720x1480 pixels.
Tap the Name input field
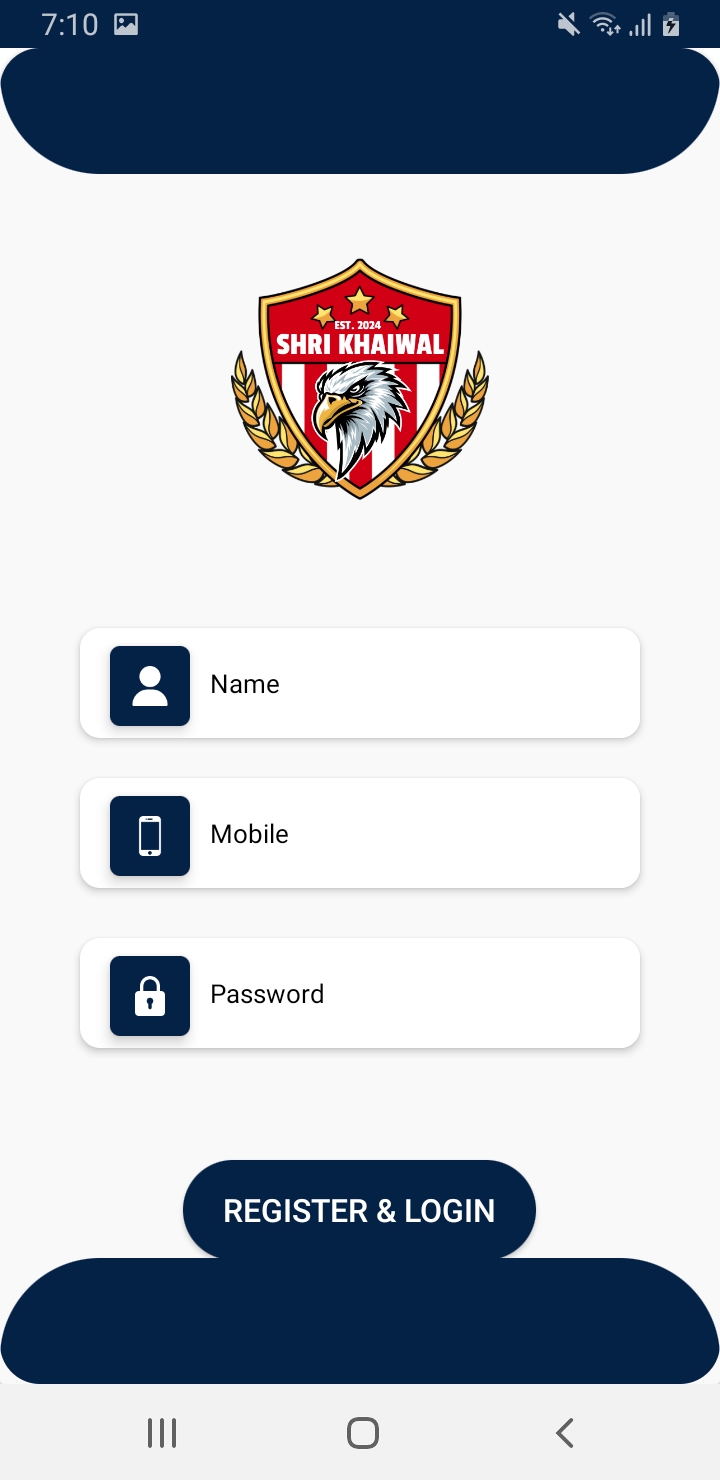tap(400, 684)
